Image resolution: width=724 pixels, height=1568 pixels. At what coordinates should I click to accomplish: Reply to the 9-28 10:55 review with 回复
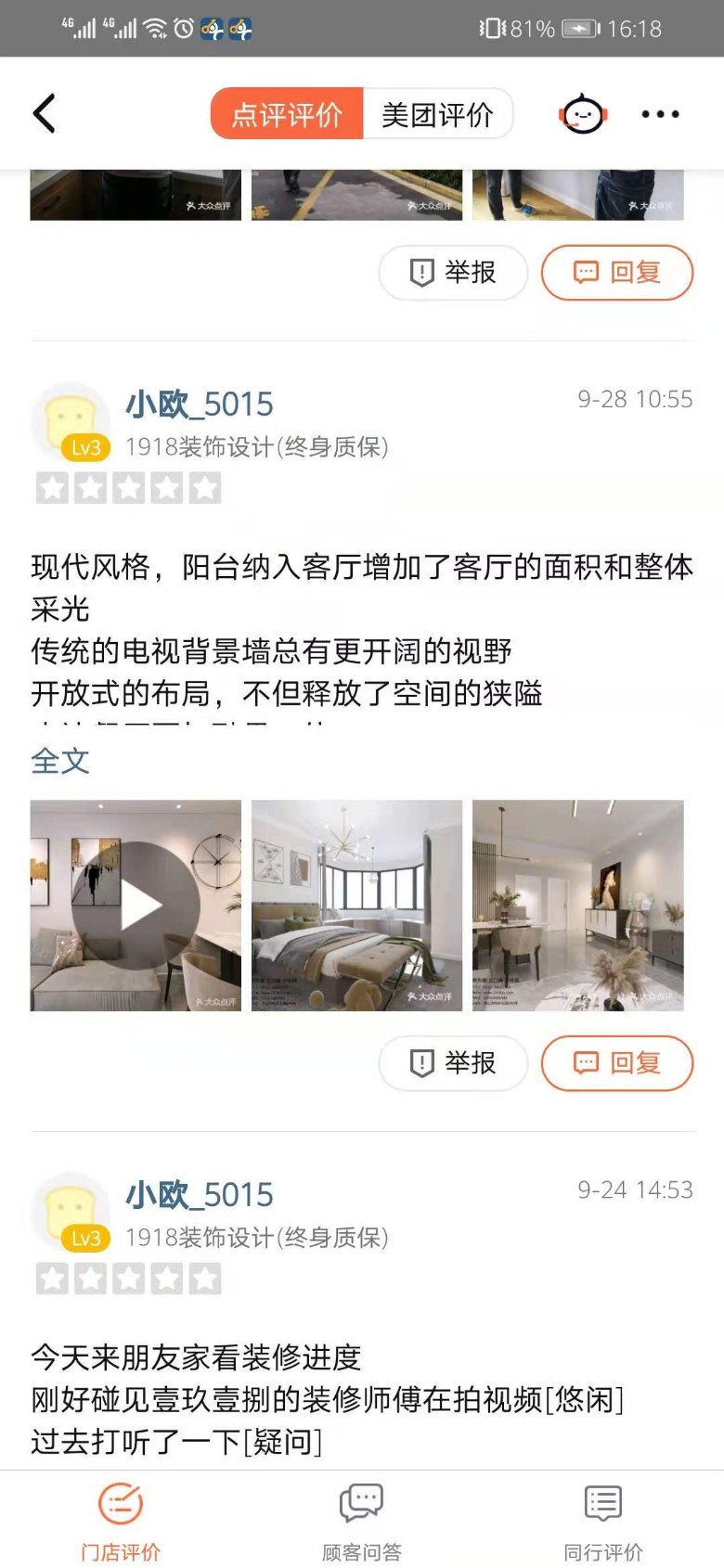616,1062
